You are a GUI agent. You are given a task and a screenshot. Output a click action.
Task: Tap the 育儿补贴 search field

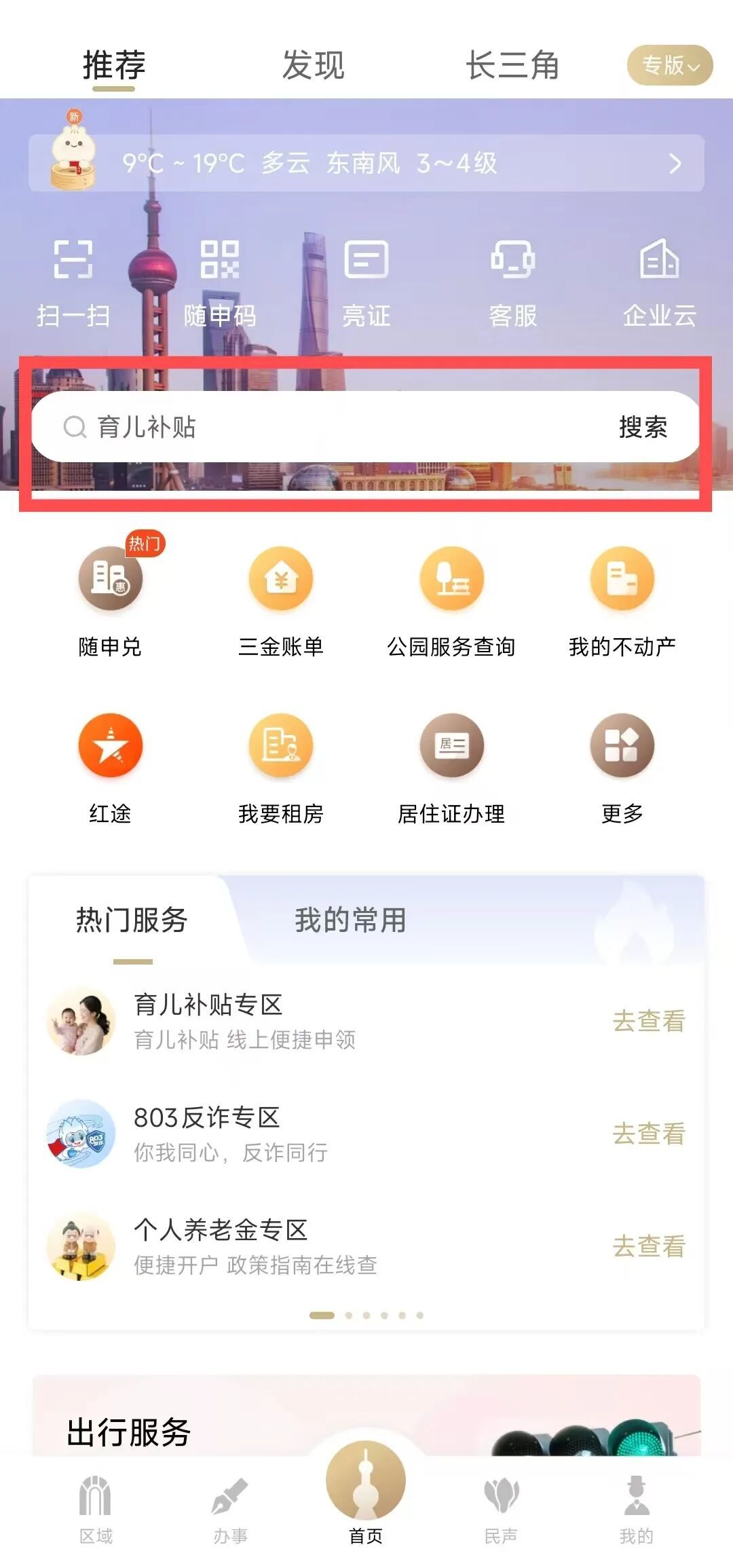pos(326,427)
